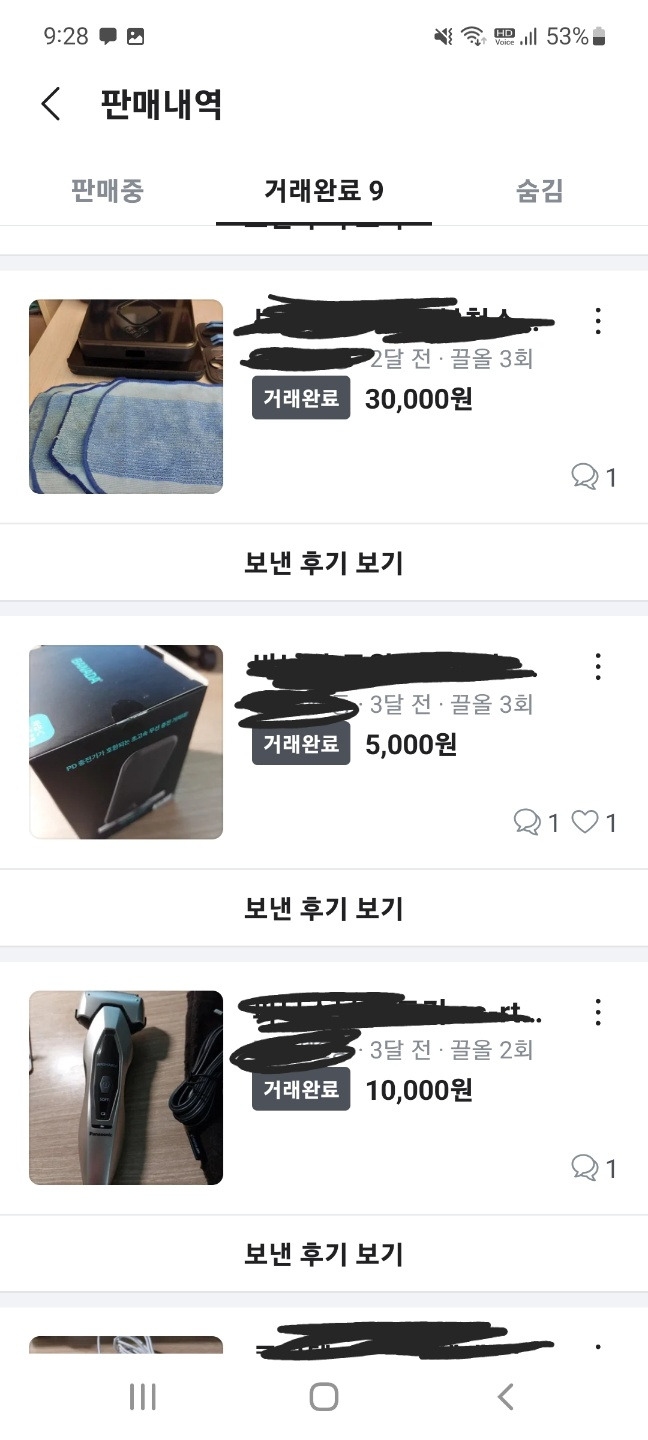Open the recent apps view
This screenshot has height=1440, width=648.
pos(143,1397)
